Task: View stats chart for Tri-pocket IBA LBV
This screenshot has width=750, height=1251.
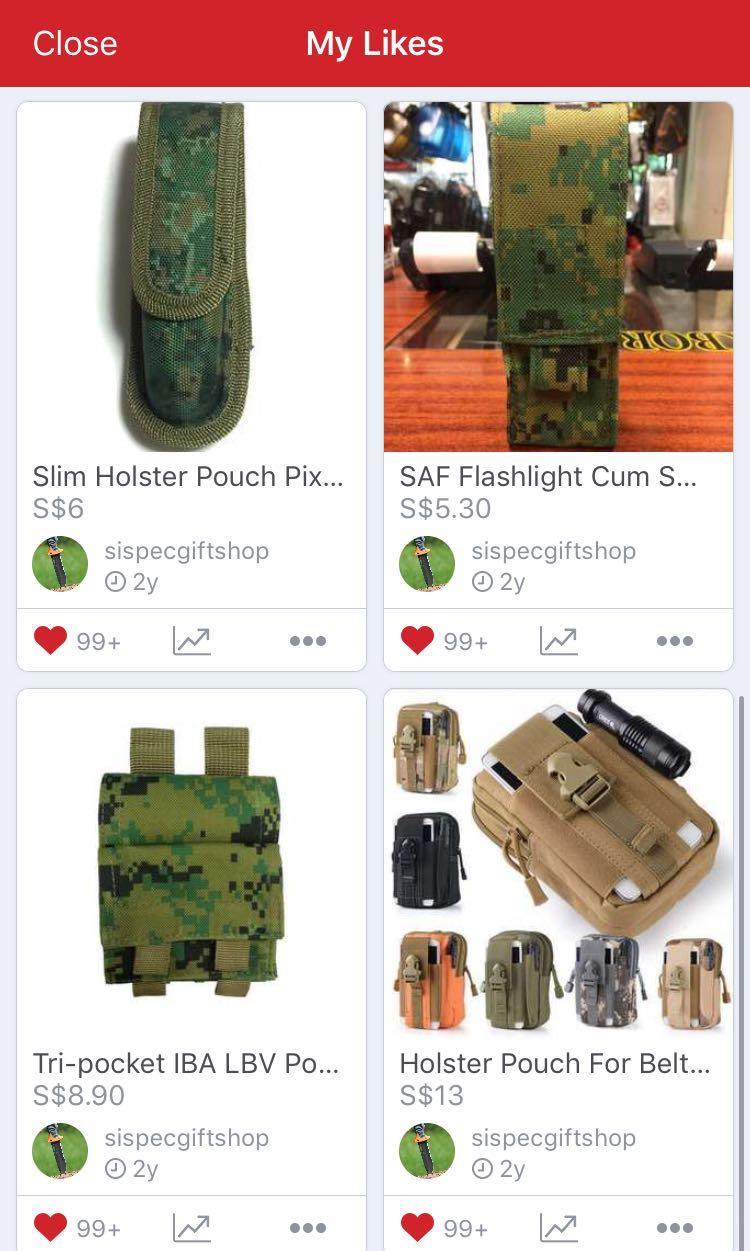Action: click(192, 1226)
